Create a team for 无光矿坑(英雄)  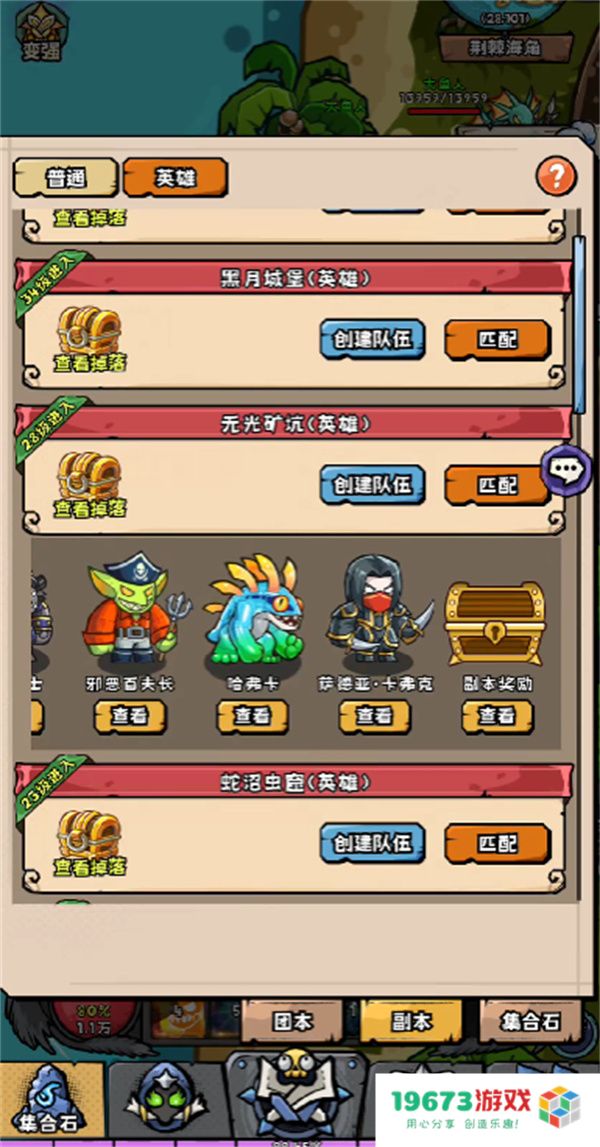[372, 484]
